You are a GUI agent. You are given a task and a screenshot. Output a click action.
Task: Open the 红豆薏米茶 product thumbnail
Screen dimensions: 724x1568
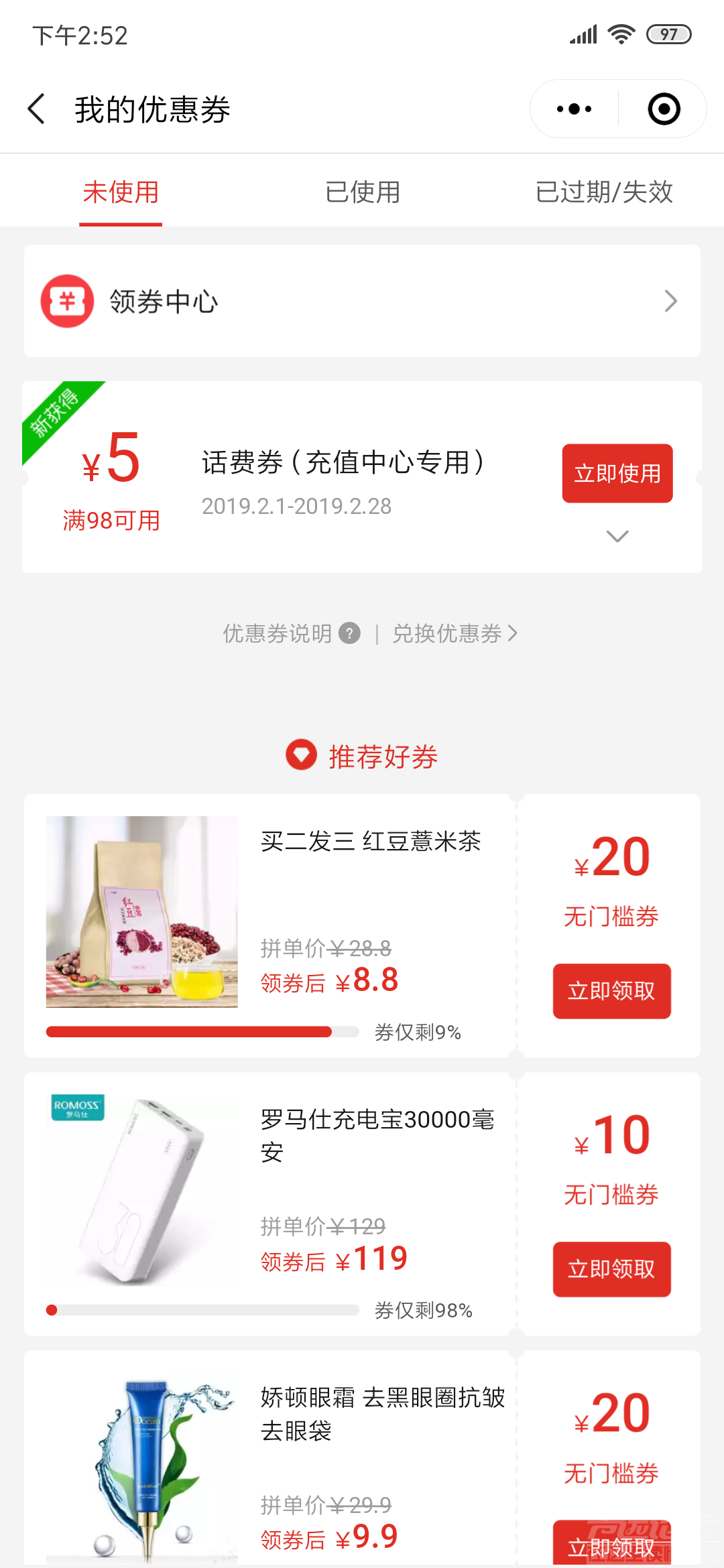pyautogui.click(x=141, y=911)
